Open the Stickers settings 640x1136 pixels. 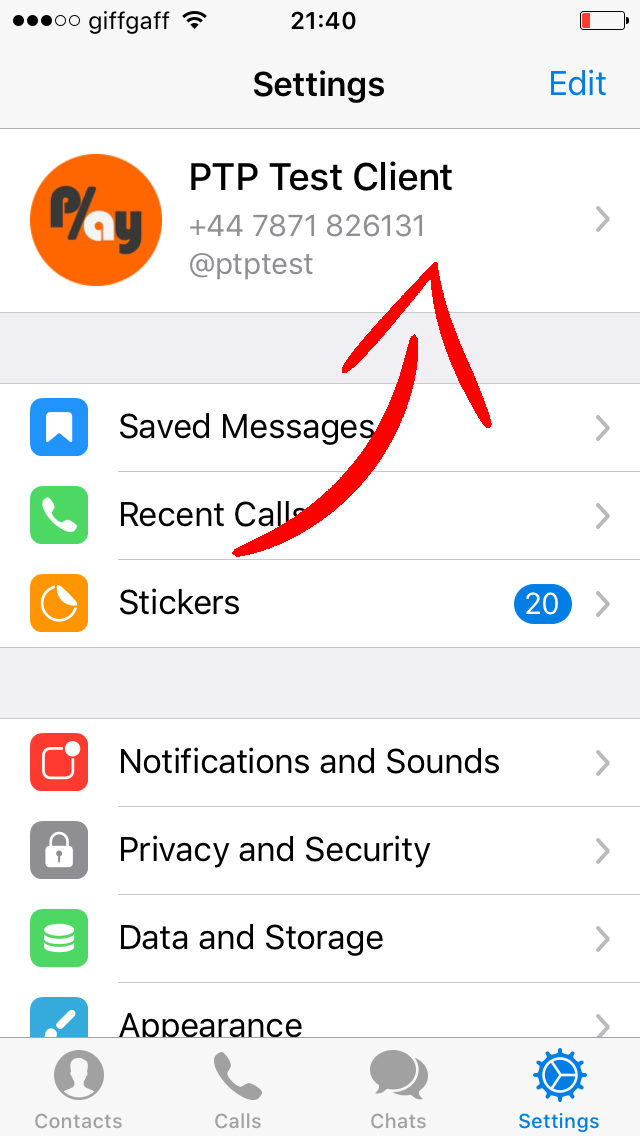320,604
